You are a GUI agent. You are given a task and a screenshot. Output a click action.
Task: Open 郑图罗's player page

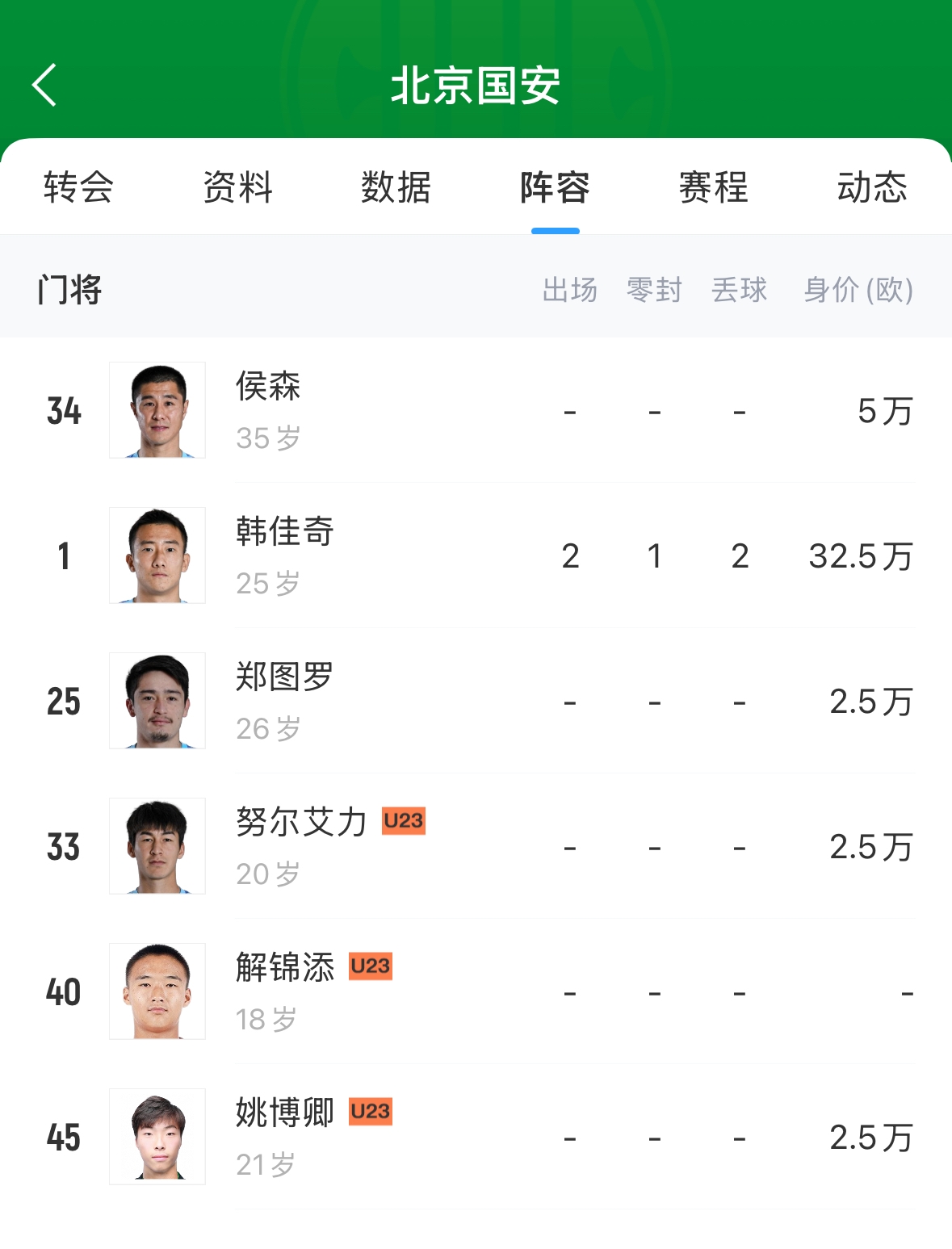(x=284, y=701)
